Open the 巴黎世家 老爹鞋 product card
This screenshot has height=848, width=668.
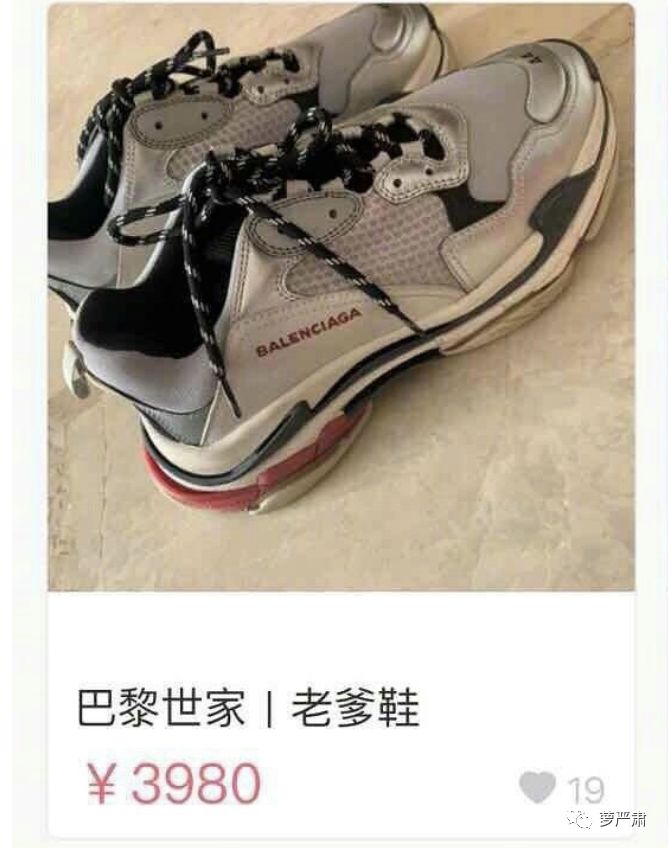[340, 300]
